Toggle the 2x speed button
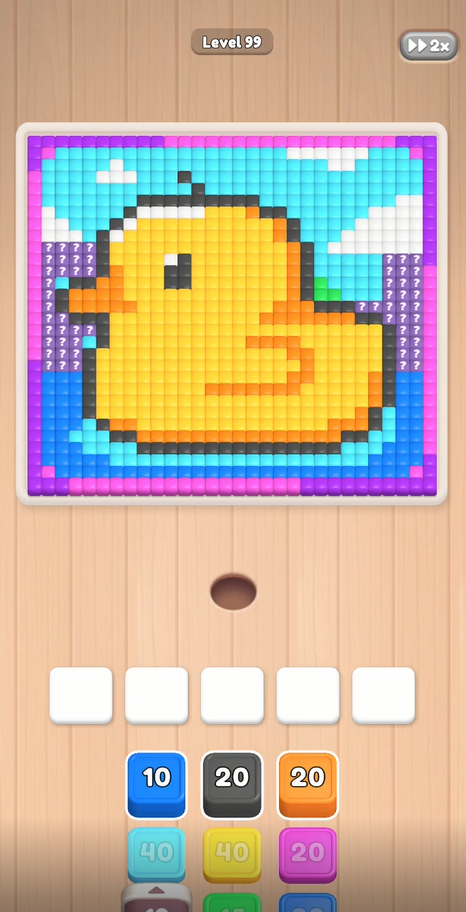 pyautogui.click(x=429, y=46)
